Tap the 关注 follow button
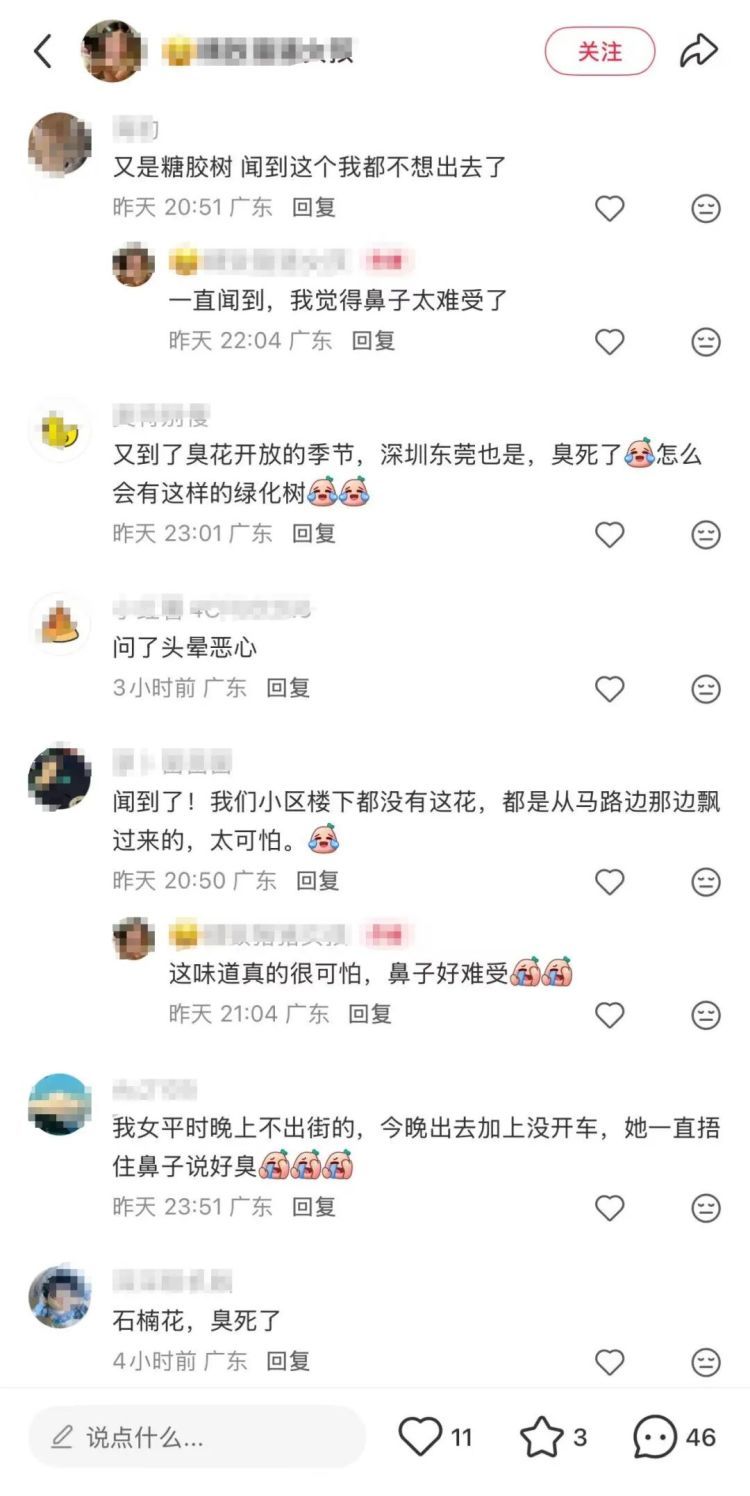Image resolution: width=750 pixels, height=1496 pixels. pyautogui.click(x=599, y=51)
